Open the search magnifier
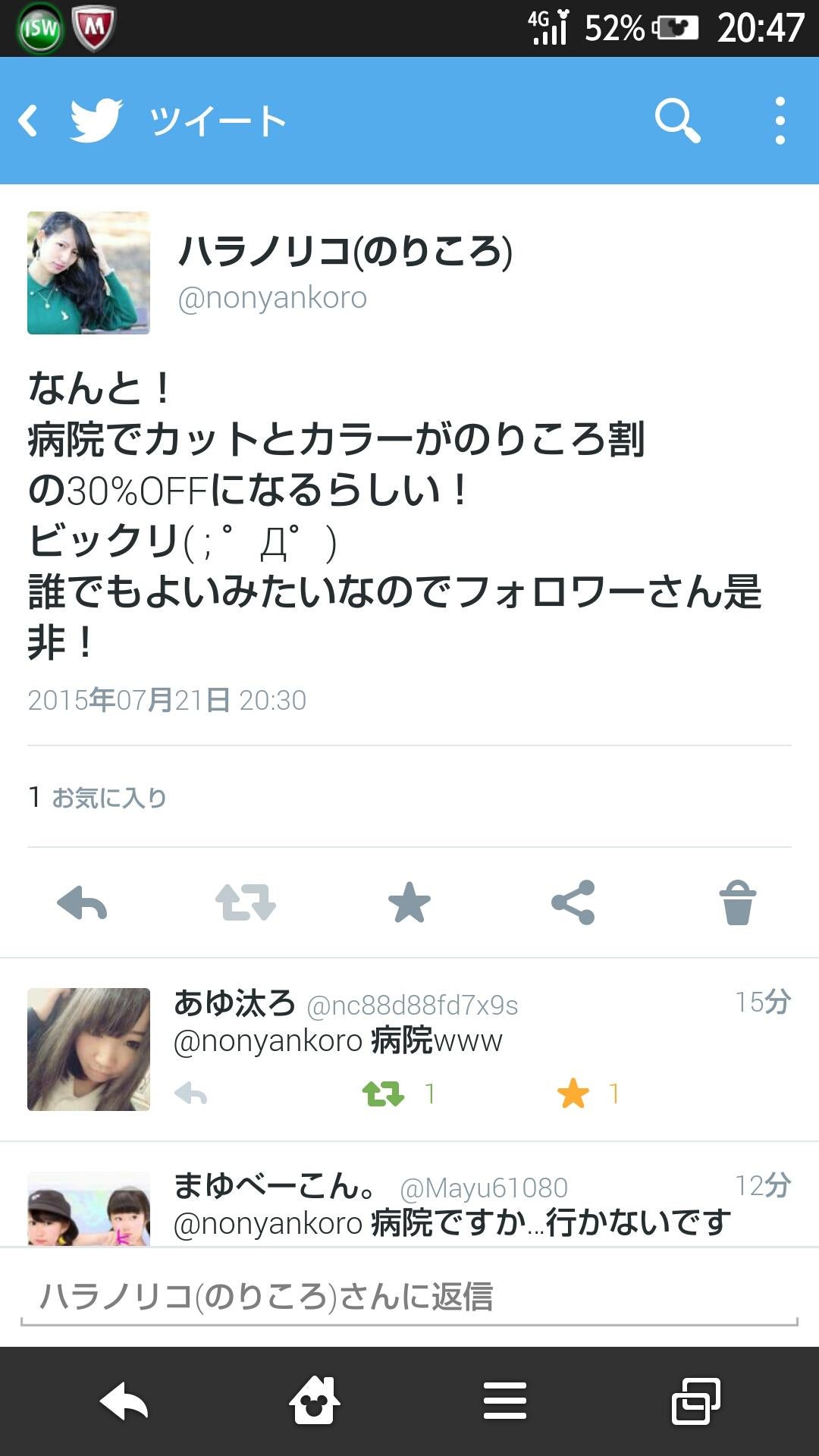Screen dimensions: 819x1456 677,121
